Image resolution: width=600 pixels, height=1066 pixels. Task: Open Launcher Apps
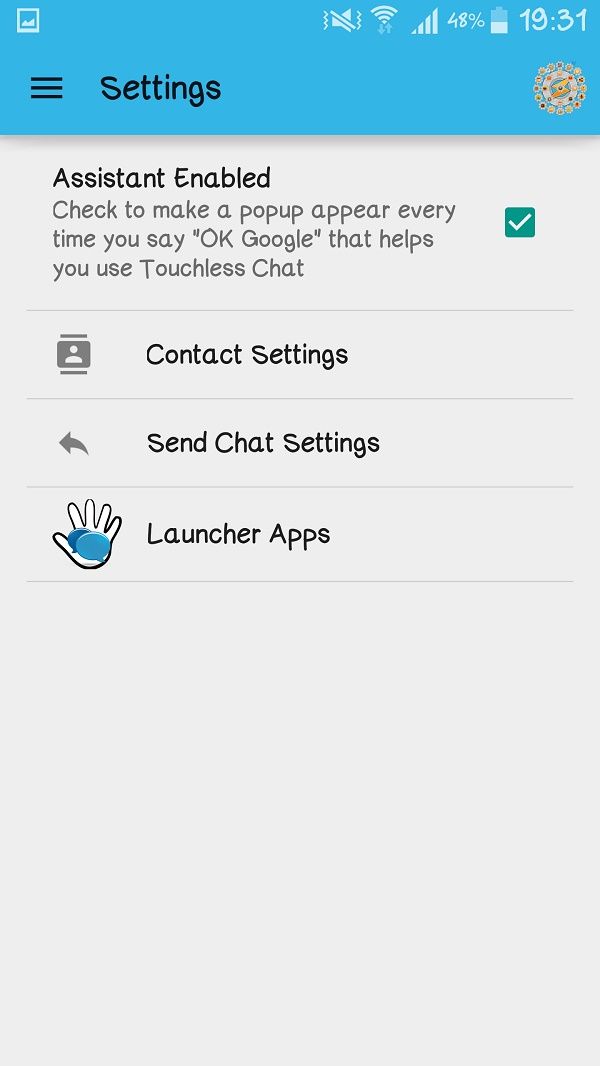click(238, 534)
